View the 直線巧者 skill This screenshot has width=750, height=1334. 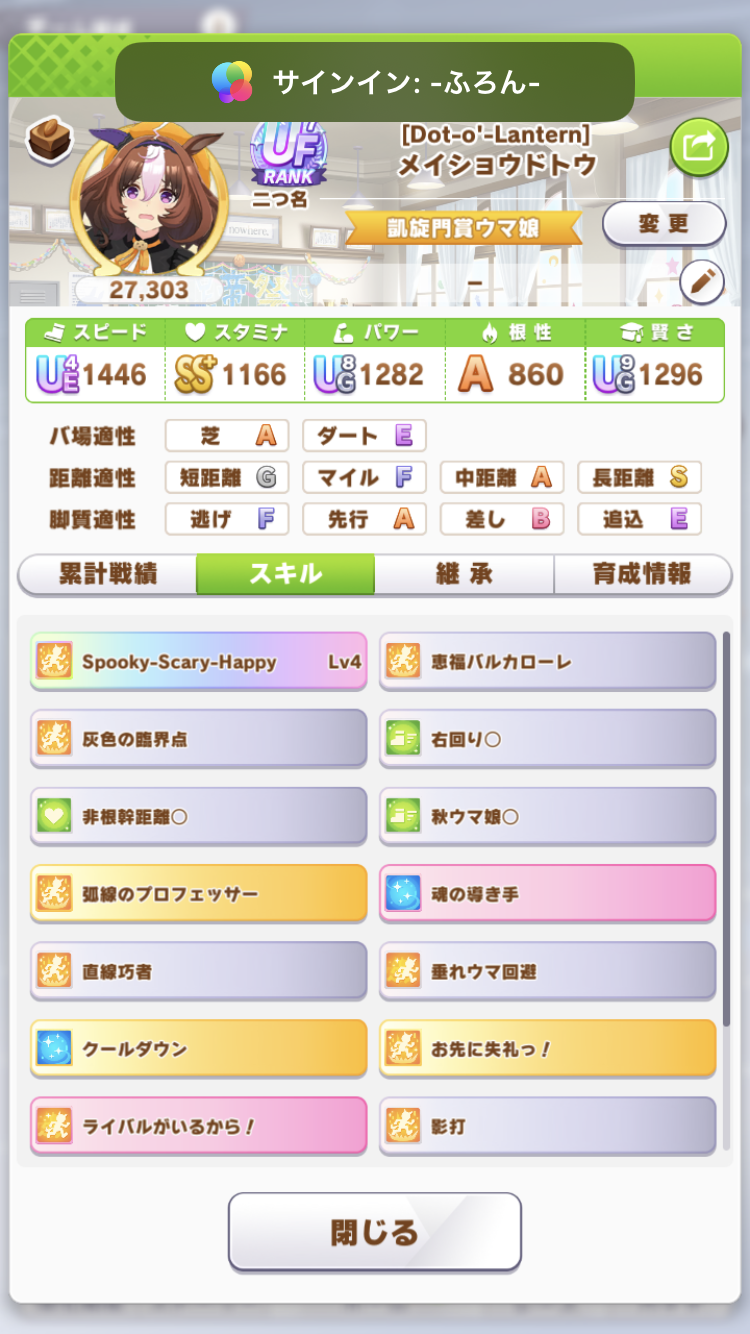[x=198, y=971]
